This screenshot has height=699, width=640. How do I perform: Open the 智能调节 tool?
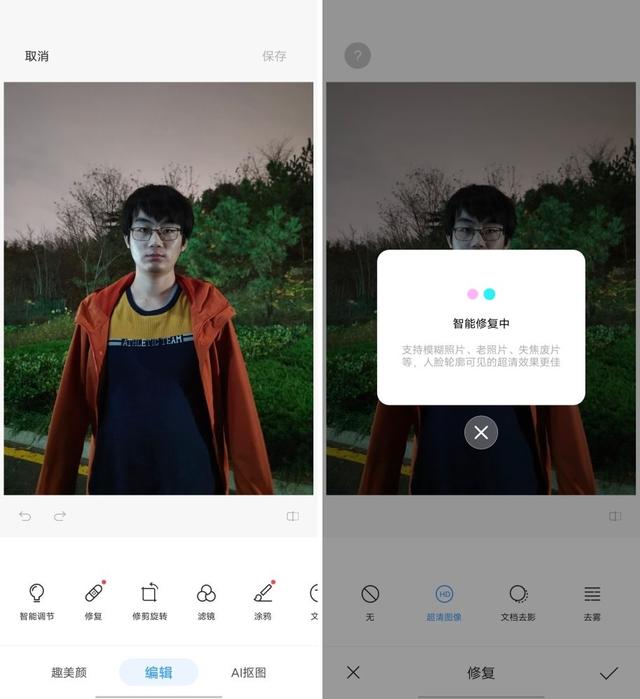37,600
